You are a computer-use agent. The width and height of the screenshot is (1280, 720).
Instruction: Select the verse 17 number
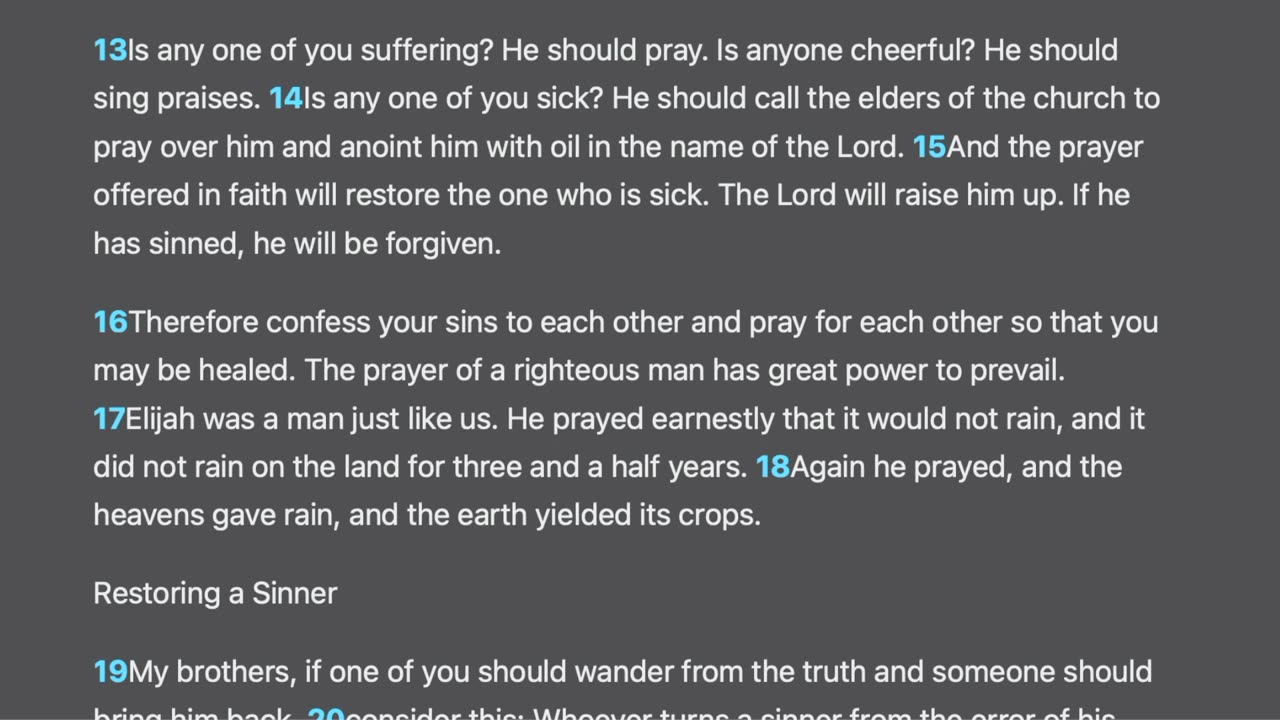[x=108, y=419]
